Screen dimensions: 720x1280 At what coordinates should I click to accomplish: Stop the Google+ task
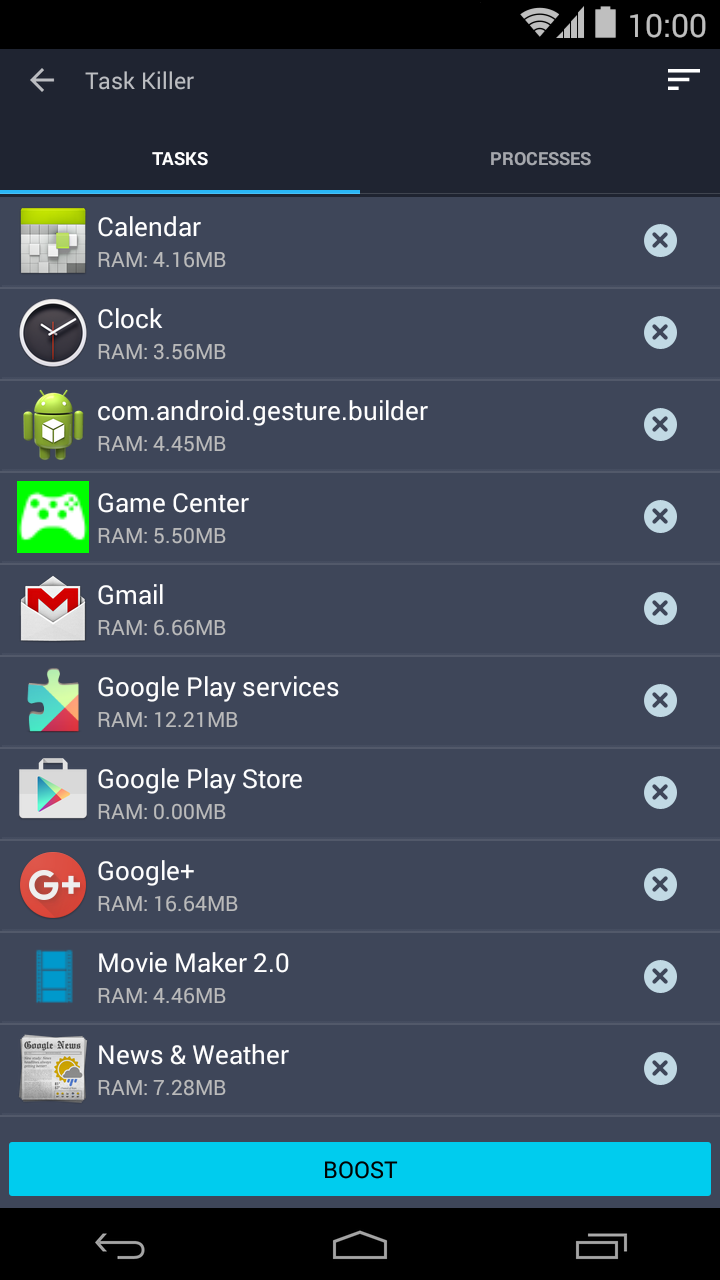click(x=660, y=885)
